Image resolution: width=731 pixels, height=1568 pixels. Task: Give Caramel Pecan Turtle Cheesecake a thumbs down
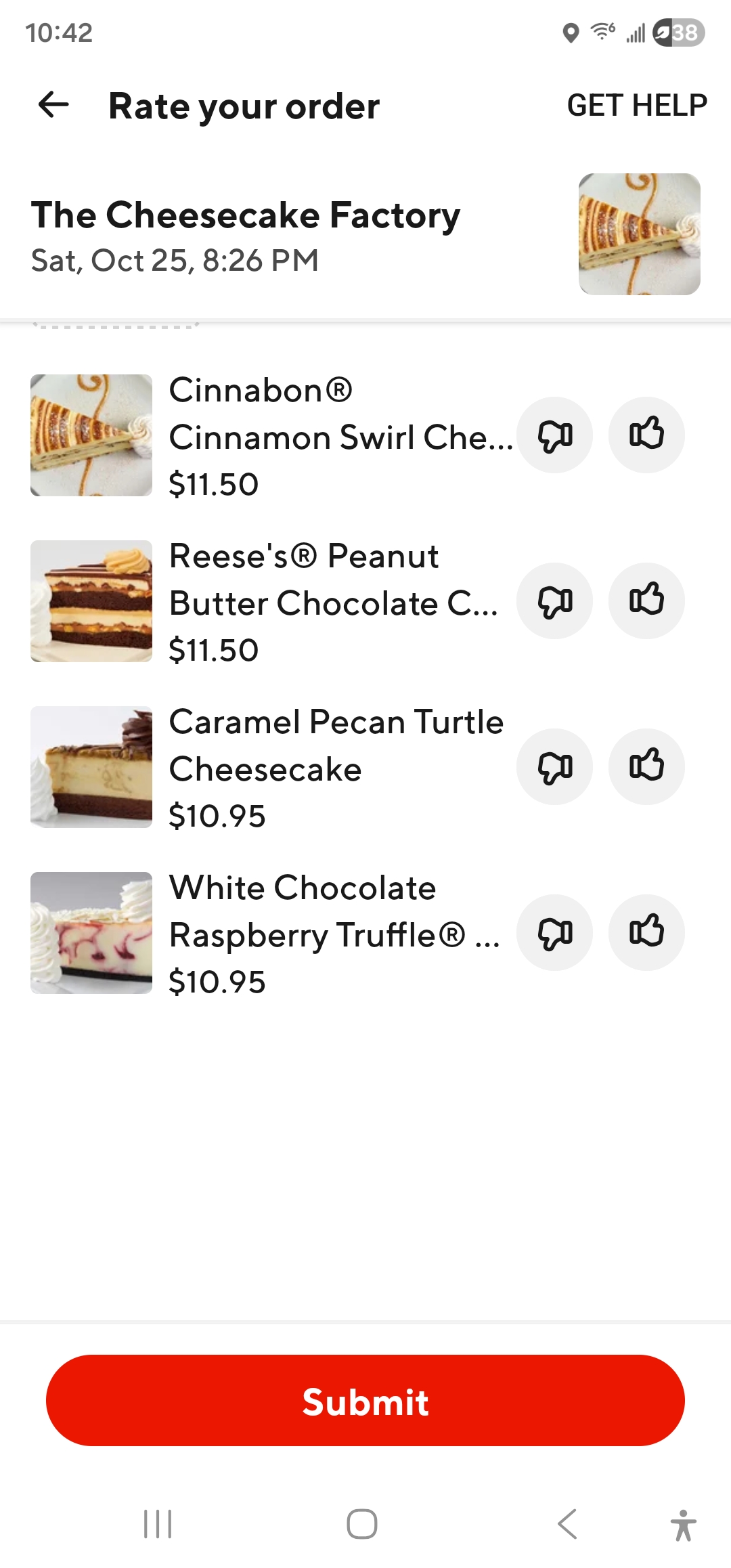(x=555, y=766)
